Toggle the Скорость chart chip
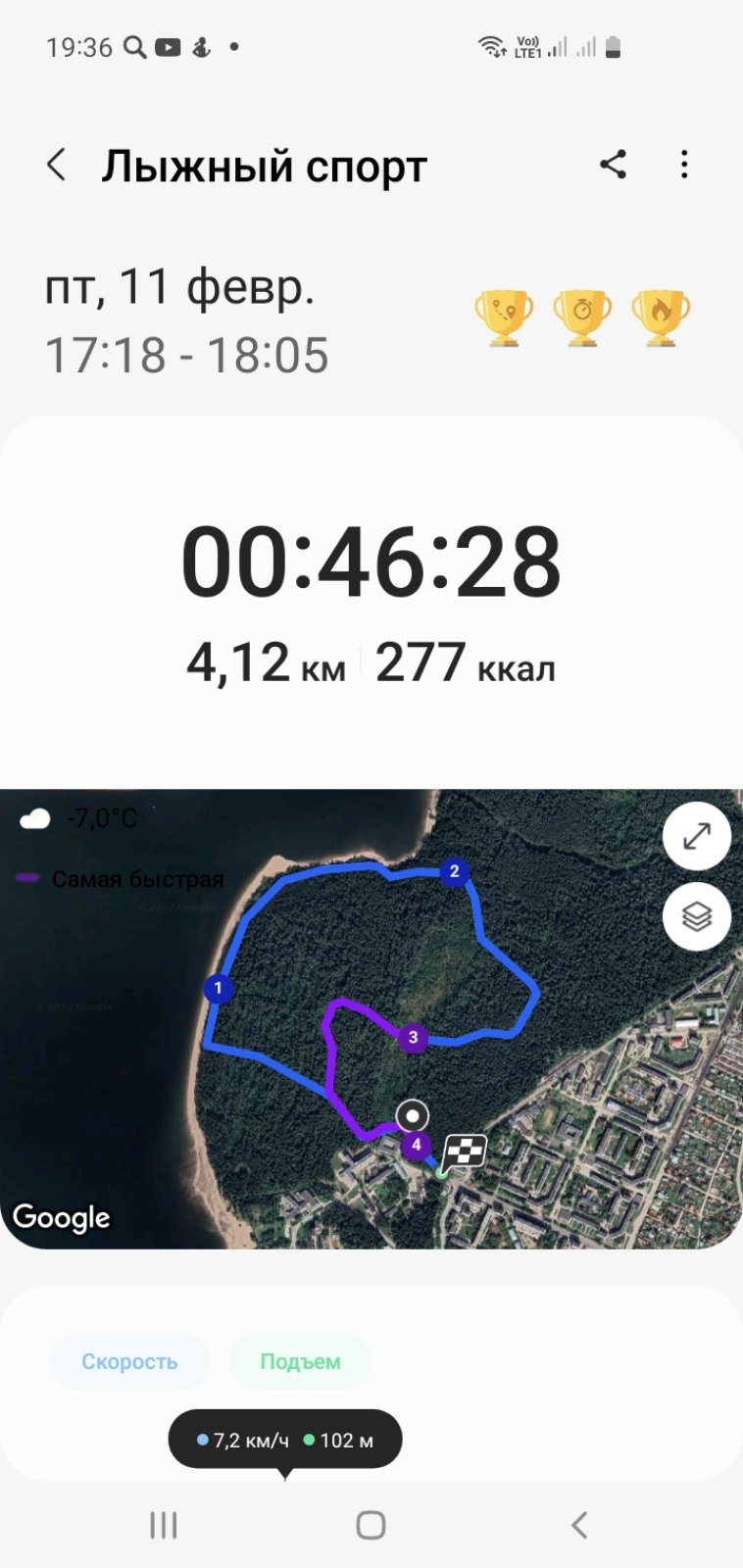 129,1361
